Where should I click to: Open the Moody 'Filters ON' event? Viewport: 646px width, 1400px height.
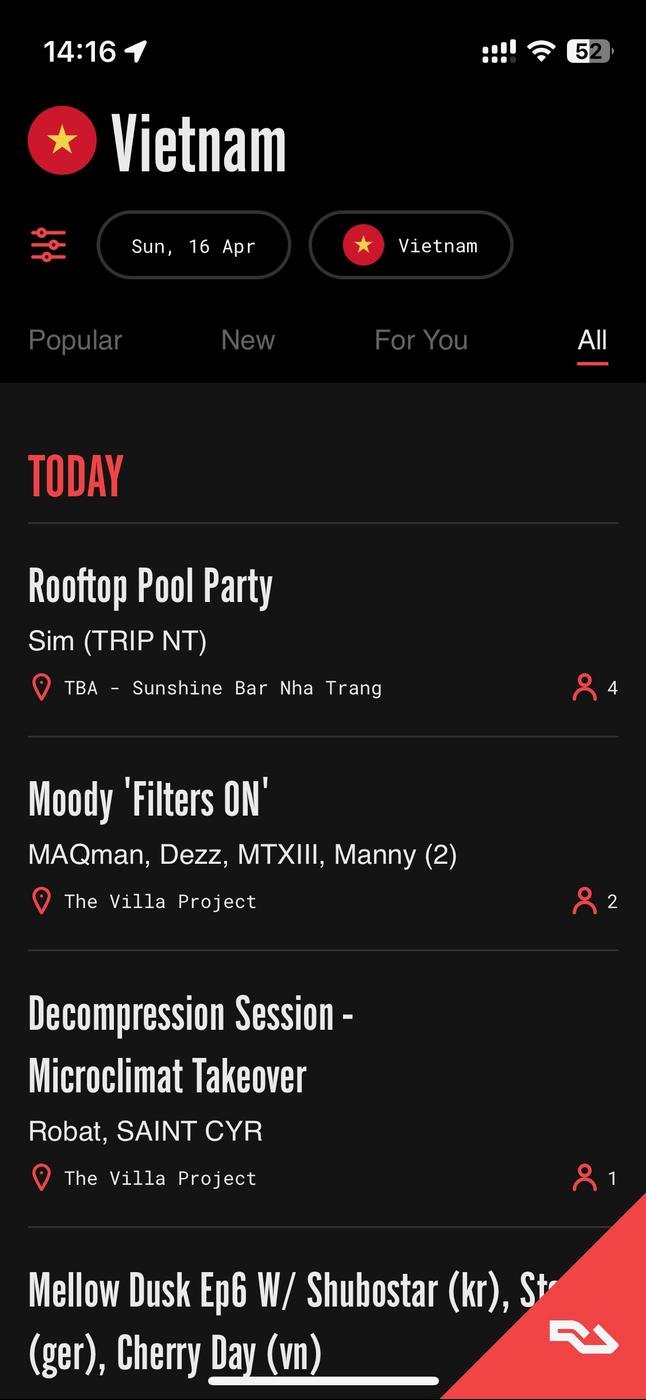(x=148, y=799)
